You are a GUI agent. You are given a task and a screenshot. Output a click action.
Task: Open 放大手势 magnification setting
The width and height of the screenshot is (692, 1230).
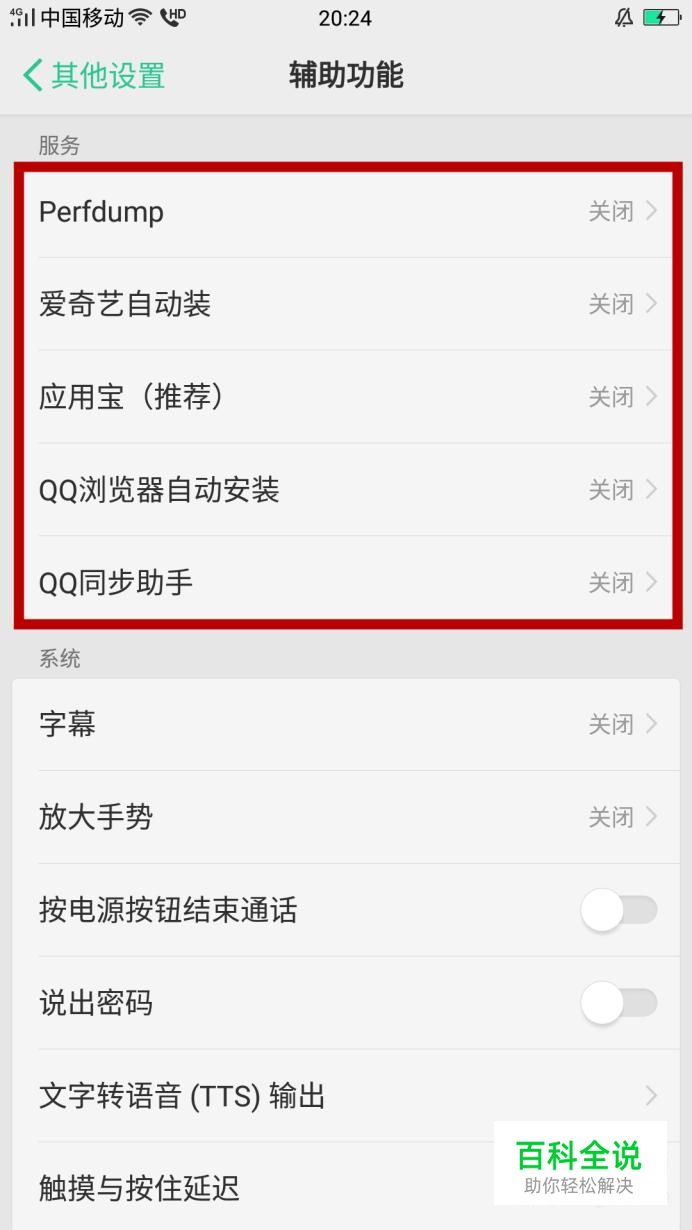tap(346, 817)
